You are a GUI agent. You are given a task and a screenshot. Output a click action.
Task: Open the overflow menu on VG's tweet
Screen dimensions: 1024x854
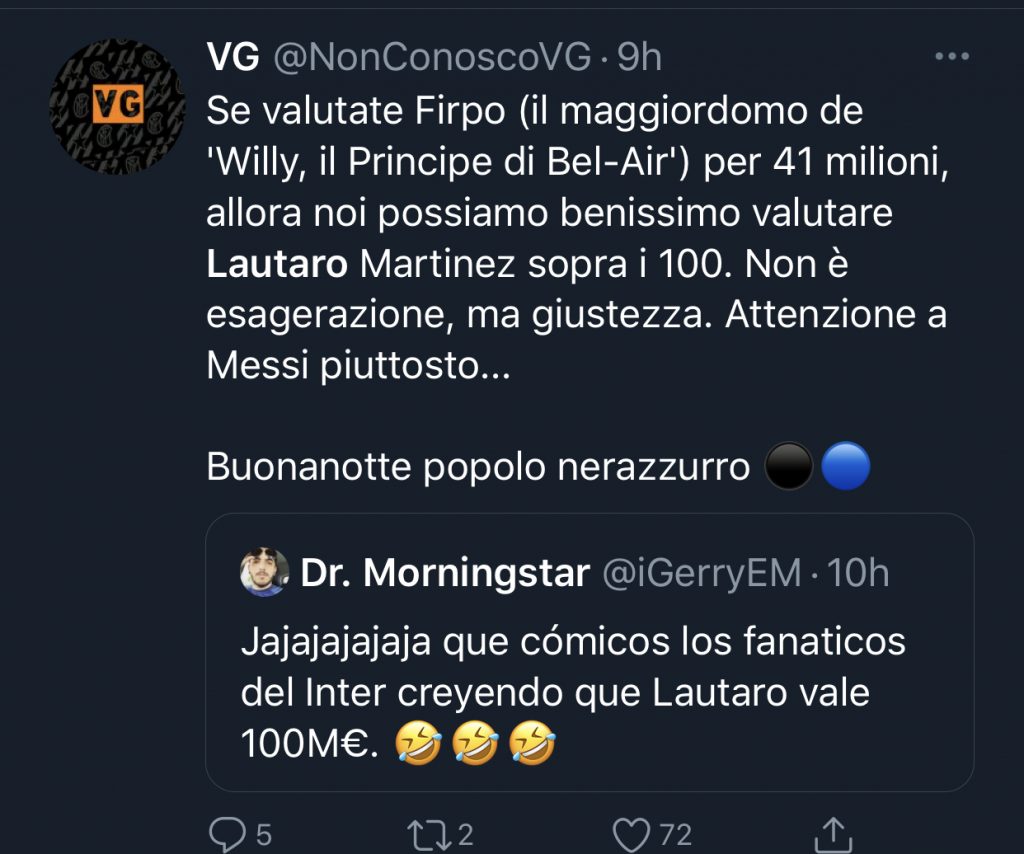click(951, 57)
